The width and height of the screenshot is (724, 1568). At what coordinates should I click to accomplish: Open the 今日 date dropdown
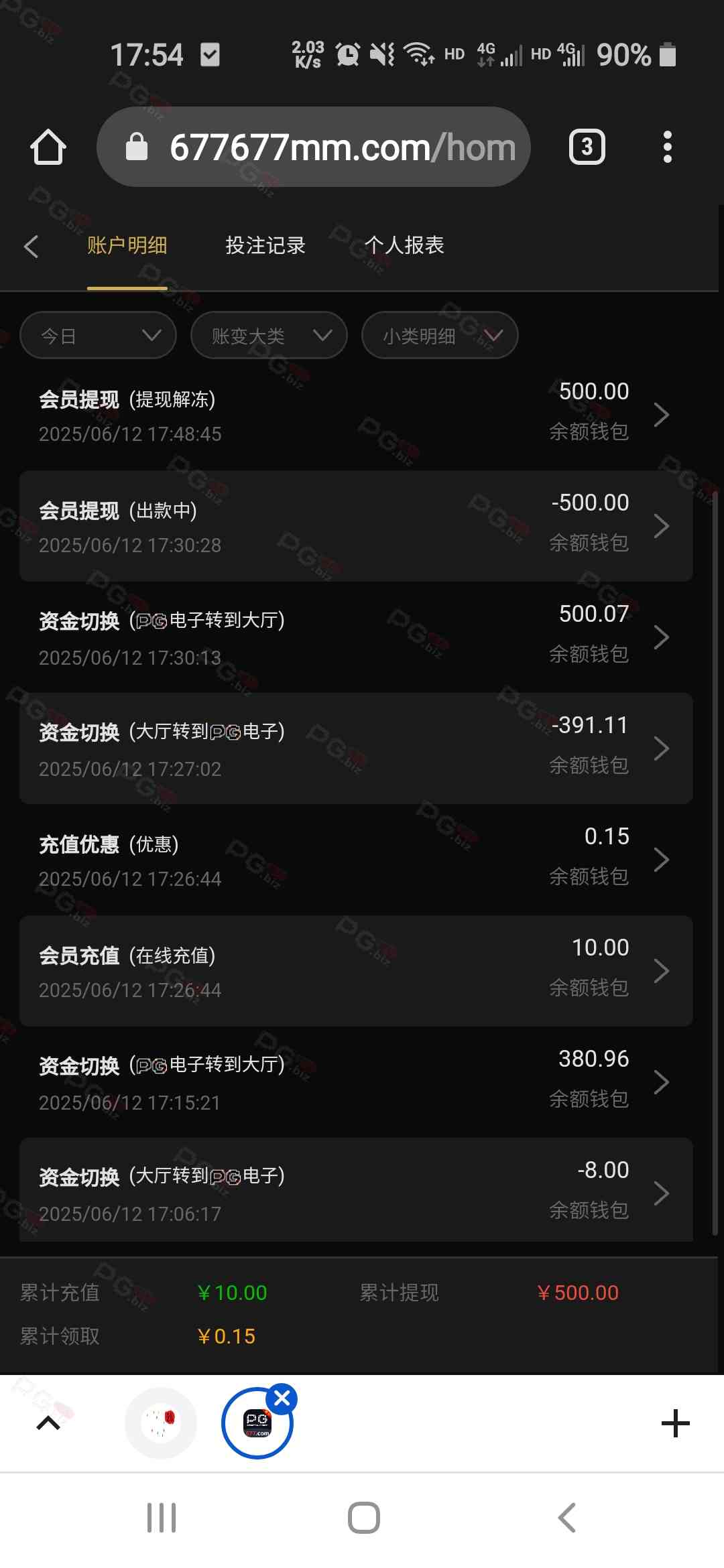click(99, 335)
